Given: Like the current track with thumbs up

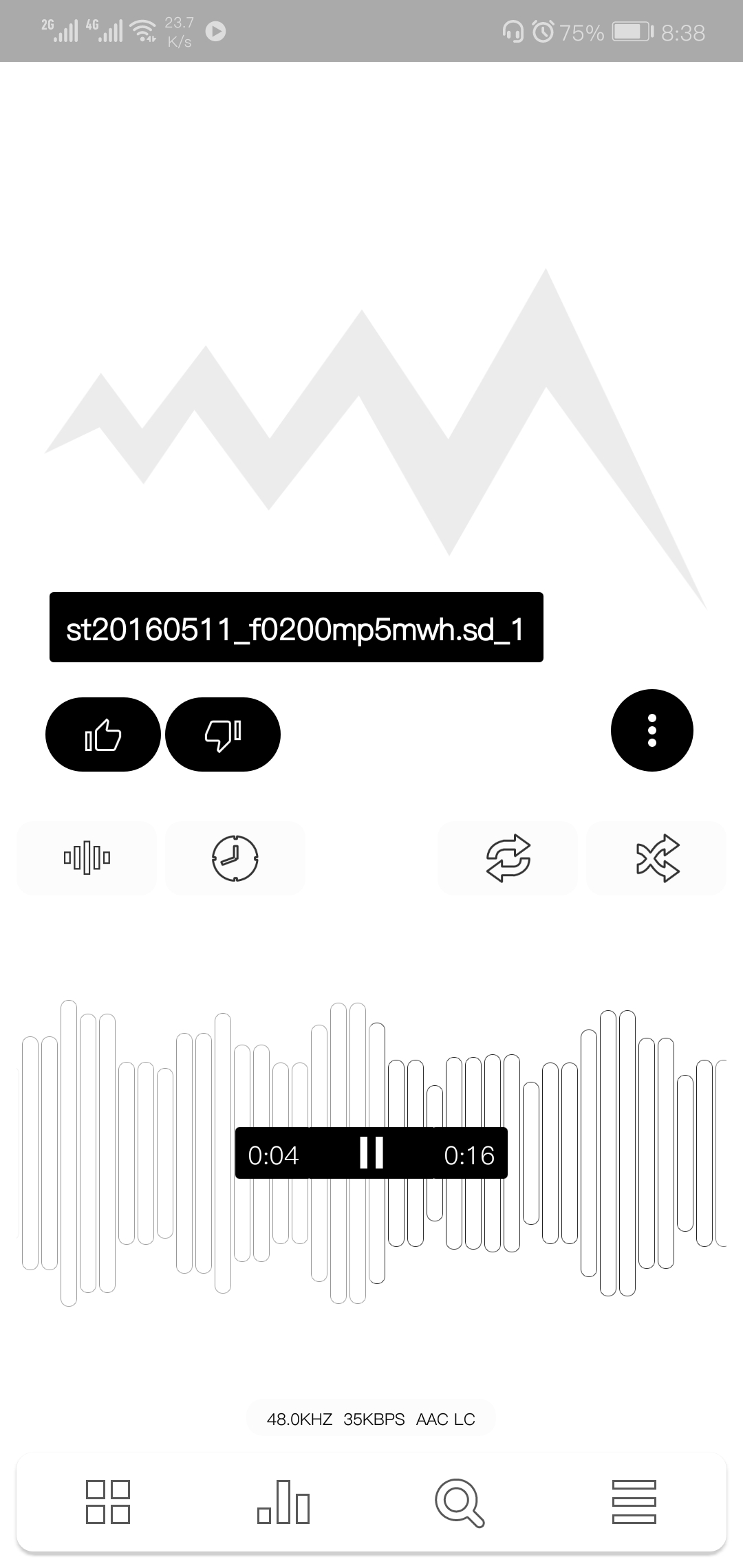Looking at the screenshot, I should pyautogui.click(x=103, y=734).
